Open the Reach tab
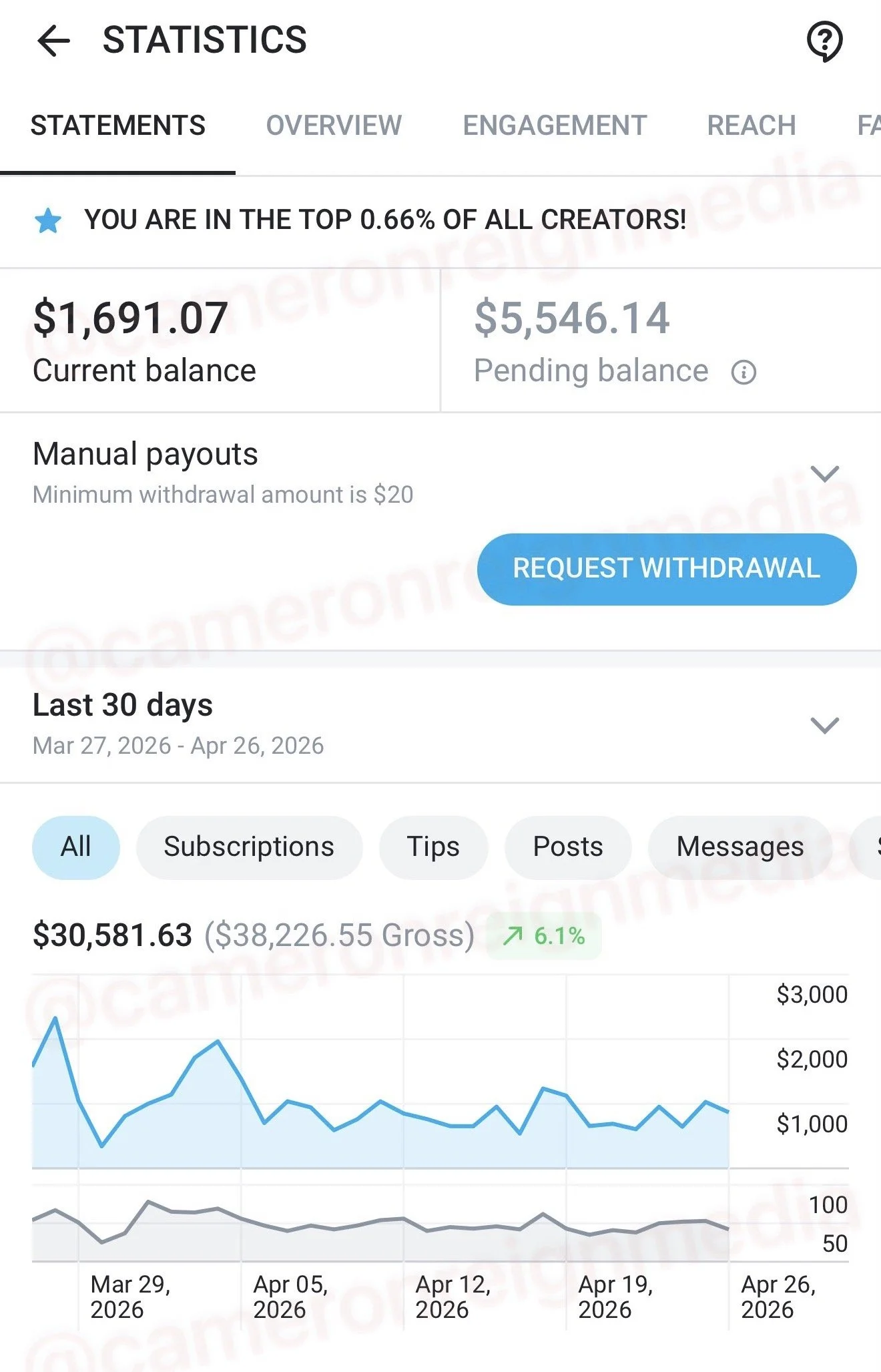Image resolution: width=881 pixels, height=1372 pixels. pyautogui.click(x=752, y=126)
